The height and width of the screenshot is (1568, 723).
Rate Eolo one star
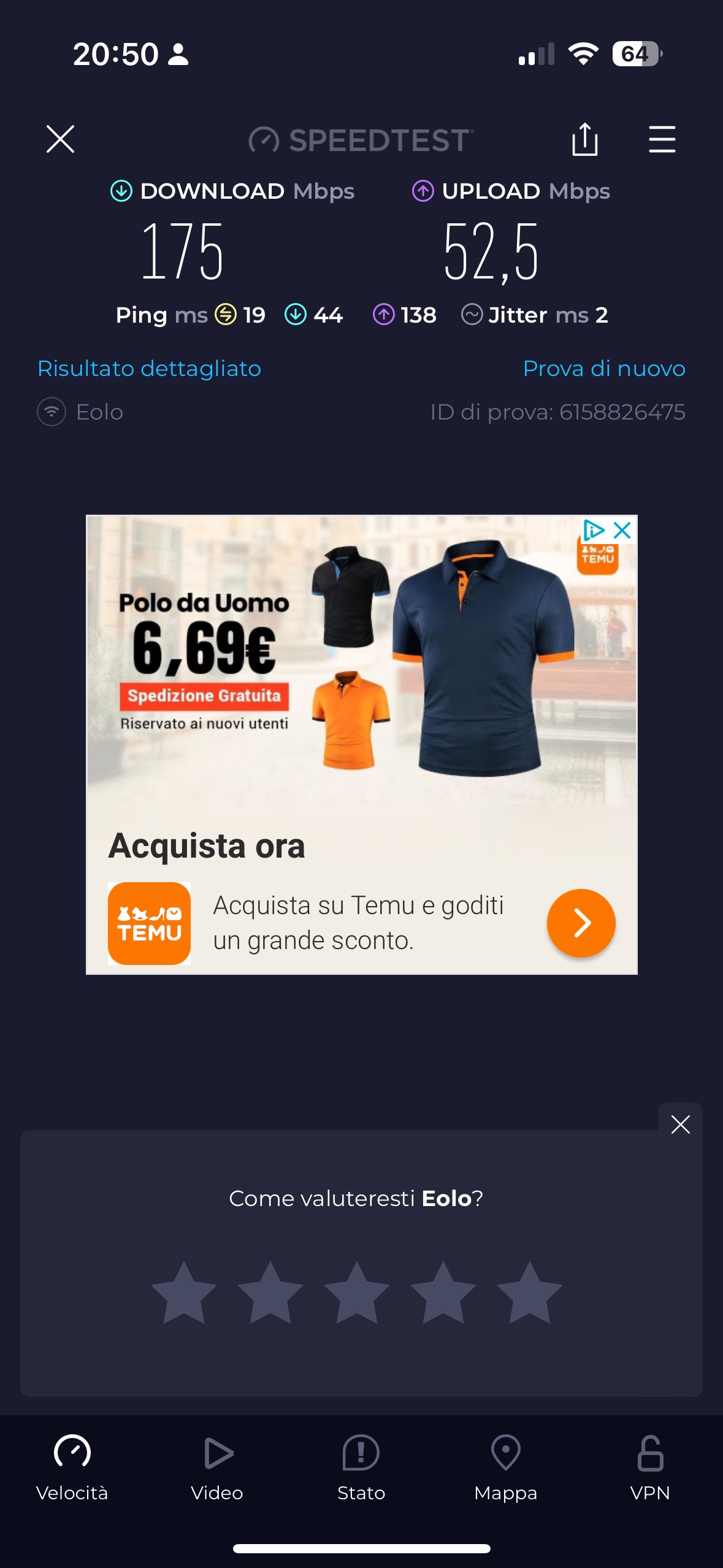(x=184, y=1293)
